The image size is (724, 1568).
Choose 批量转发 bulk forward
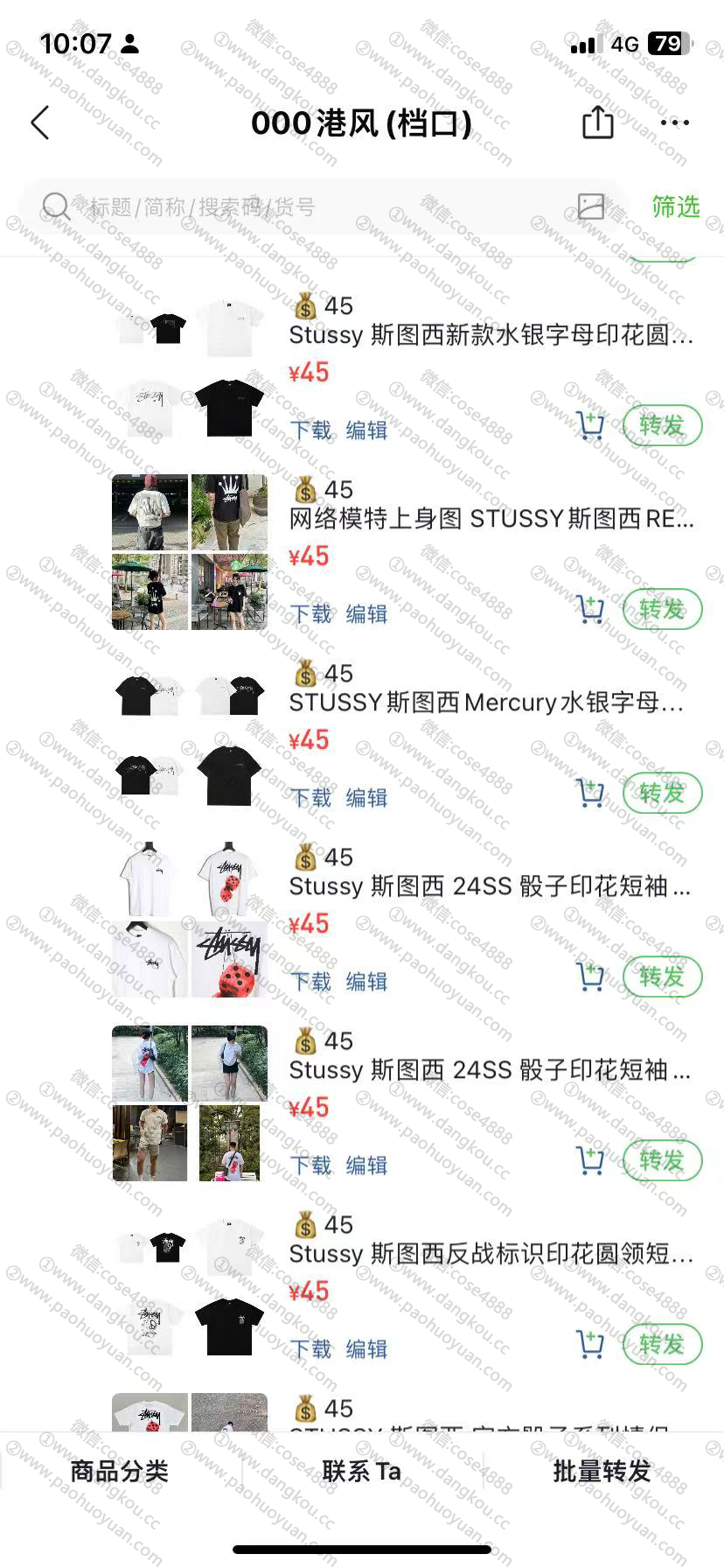click(x=602, y=1472)
